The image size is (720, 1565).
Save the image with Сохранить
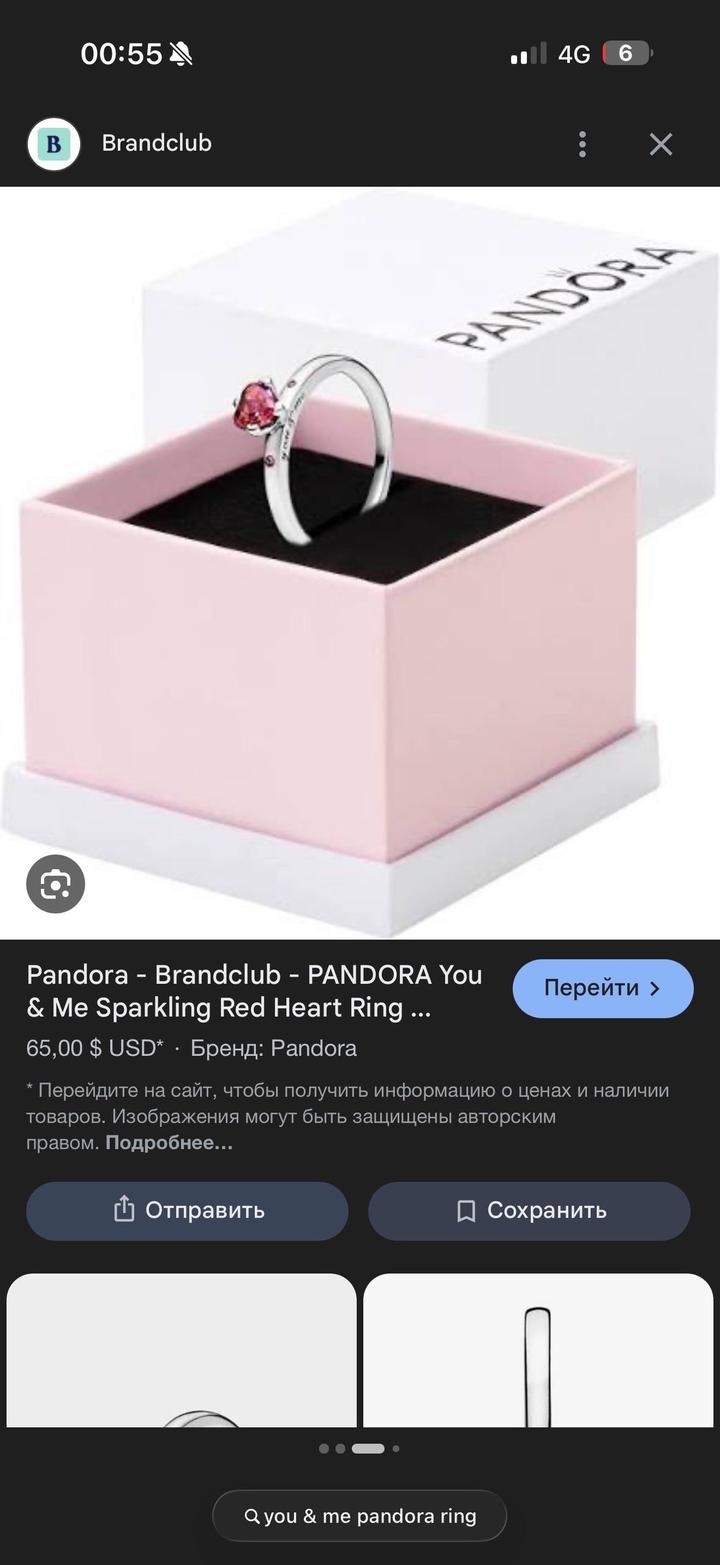(529, 1210)
